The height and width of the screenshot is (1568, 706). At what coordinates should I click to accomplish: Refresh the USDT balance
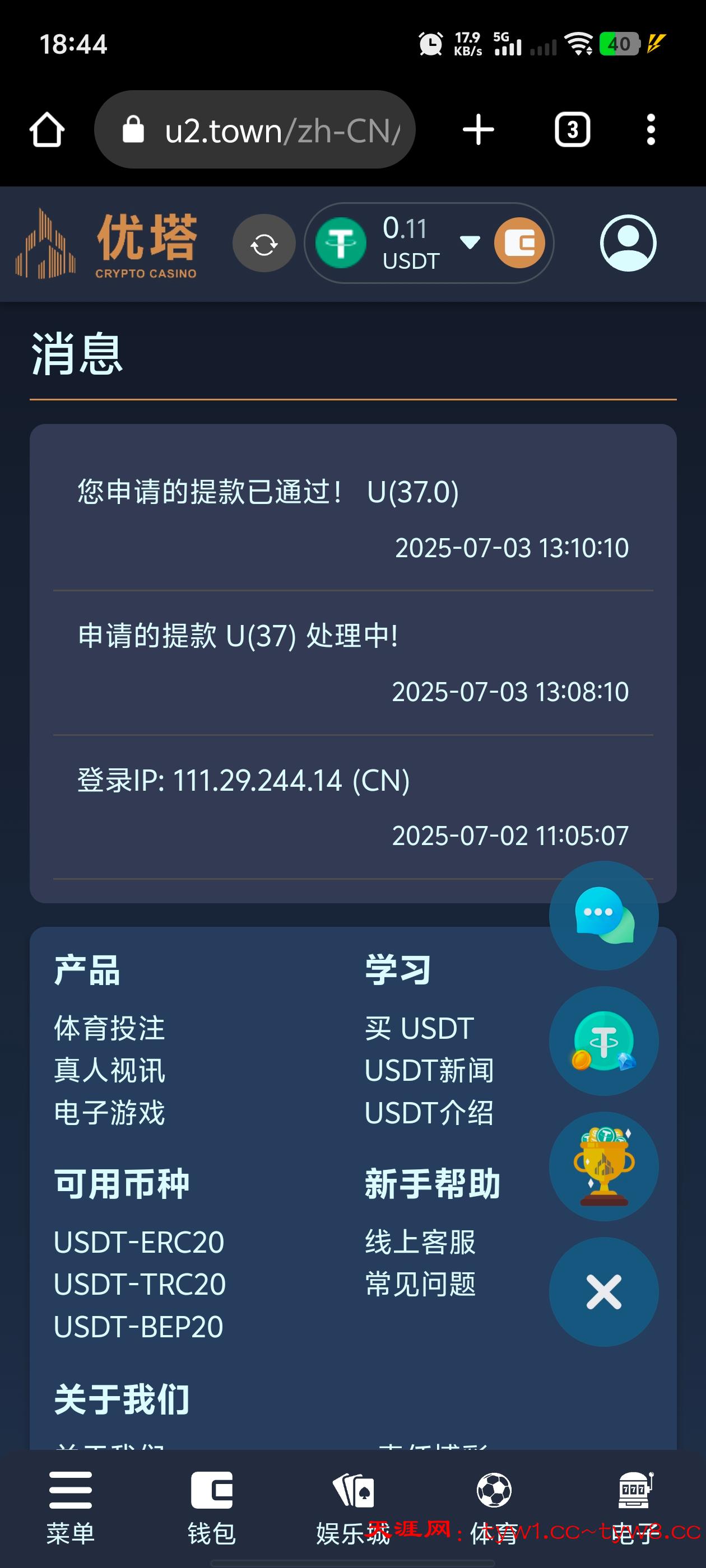pyautogui.click(x=264, y=244)
